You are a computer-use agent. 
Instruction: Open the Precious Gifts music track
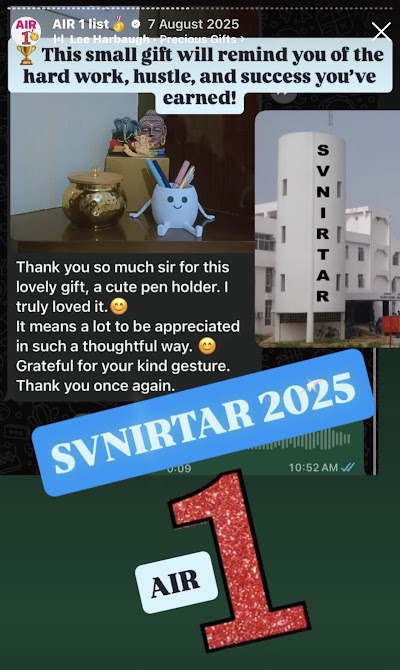click(149, 39)
